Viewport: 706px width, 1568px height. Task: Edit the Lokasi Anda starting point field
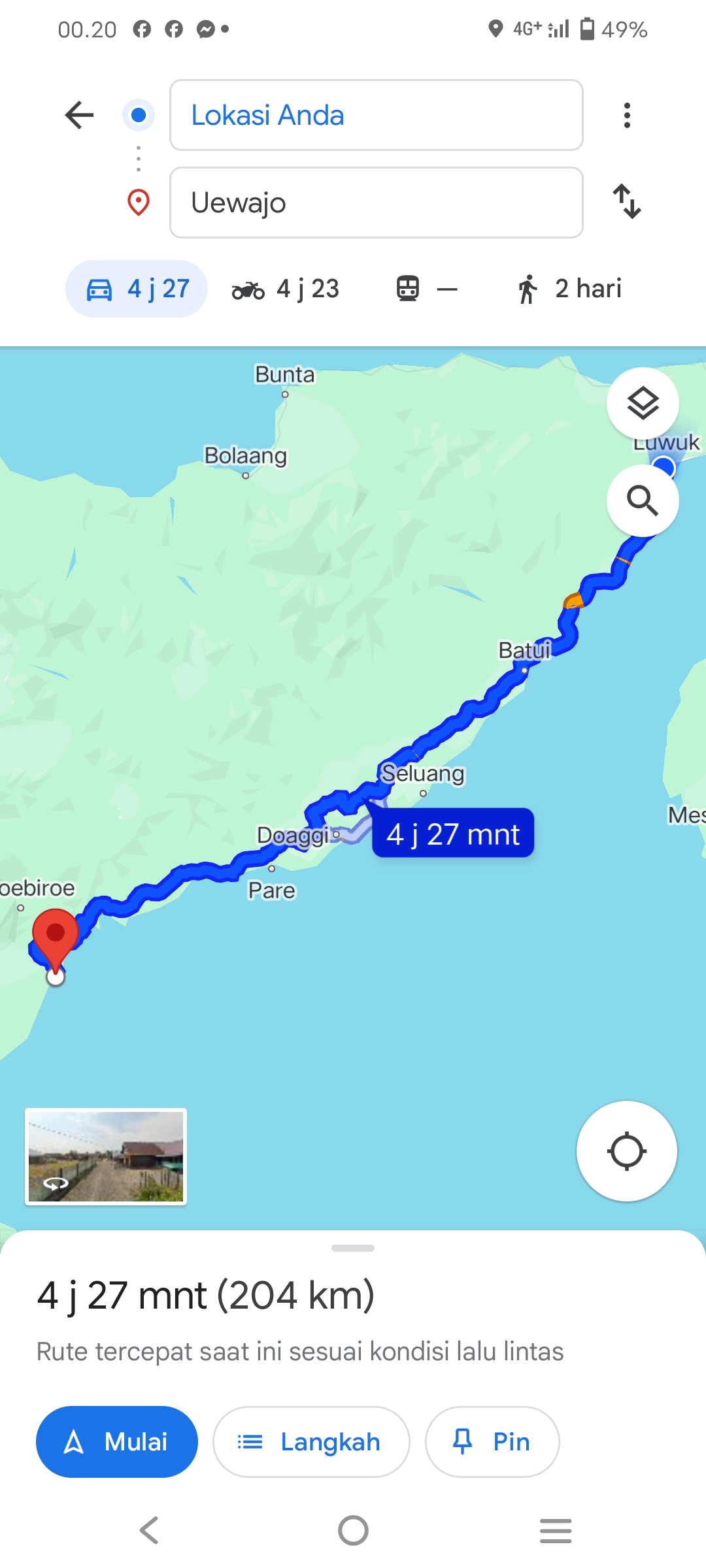pyautogui.click(x=376, y=115)
